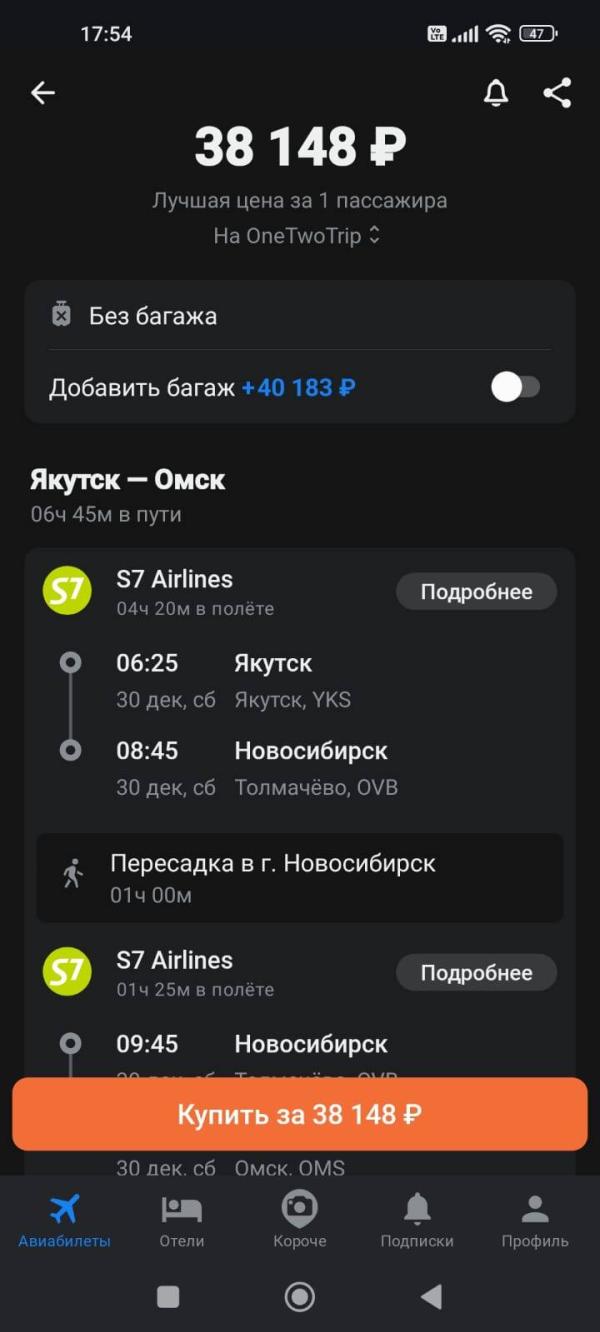Image resolution: width=600 pixels, height=1332 pixels.
Task: Go back using the top arrow
Action: [x=42, y=93]
